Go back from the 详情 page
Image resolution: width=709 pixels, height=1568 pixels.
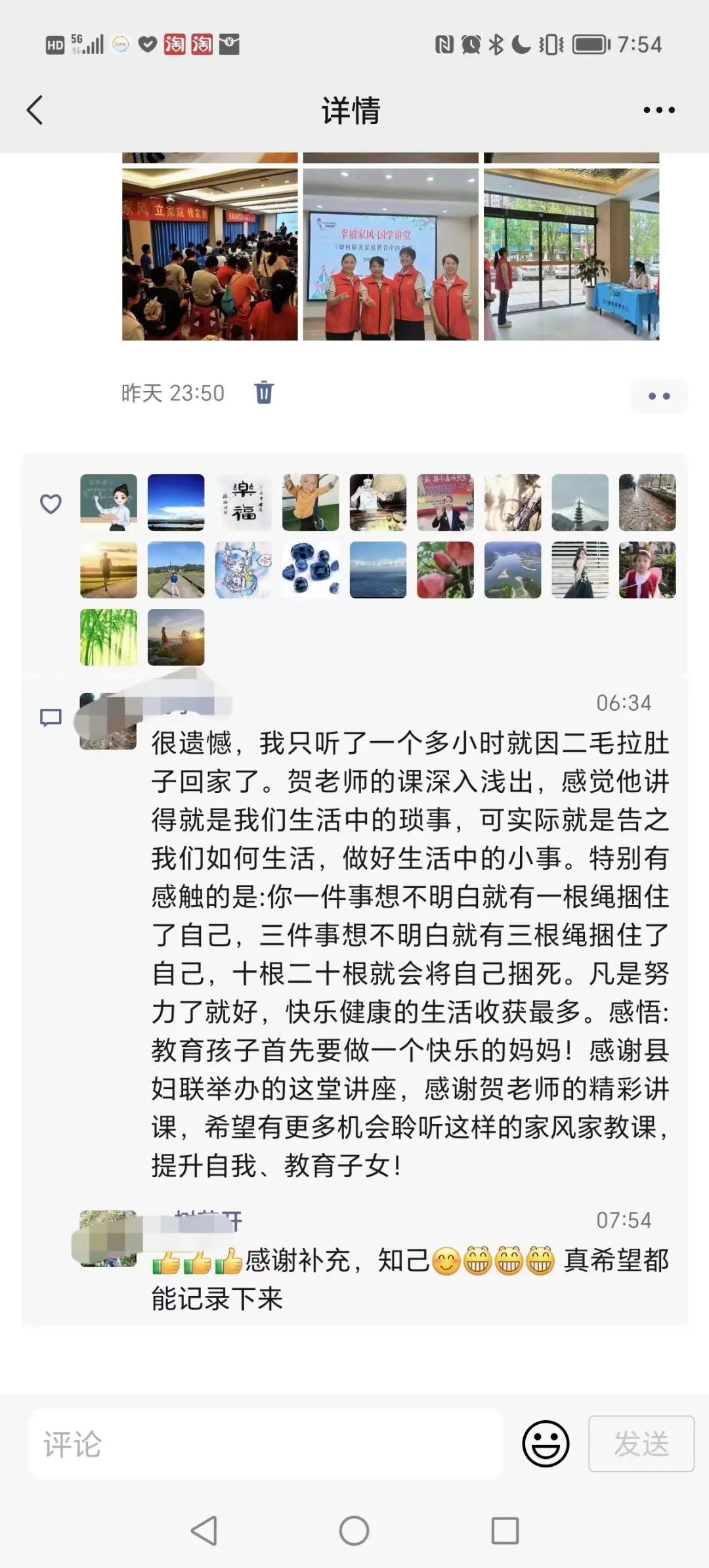tap(35, 110)
